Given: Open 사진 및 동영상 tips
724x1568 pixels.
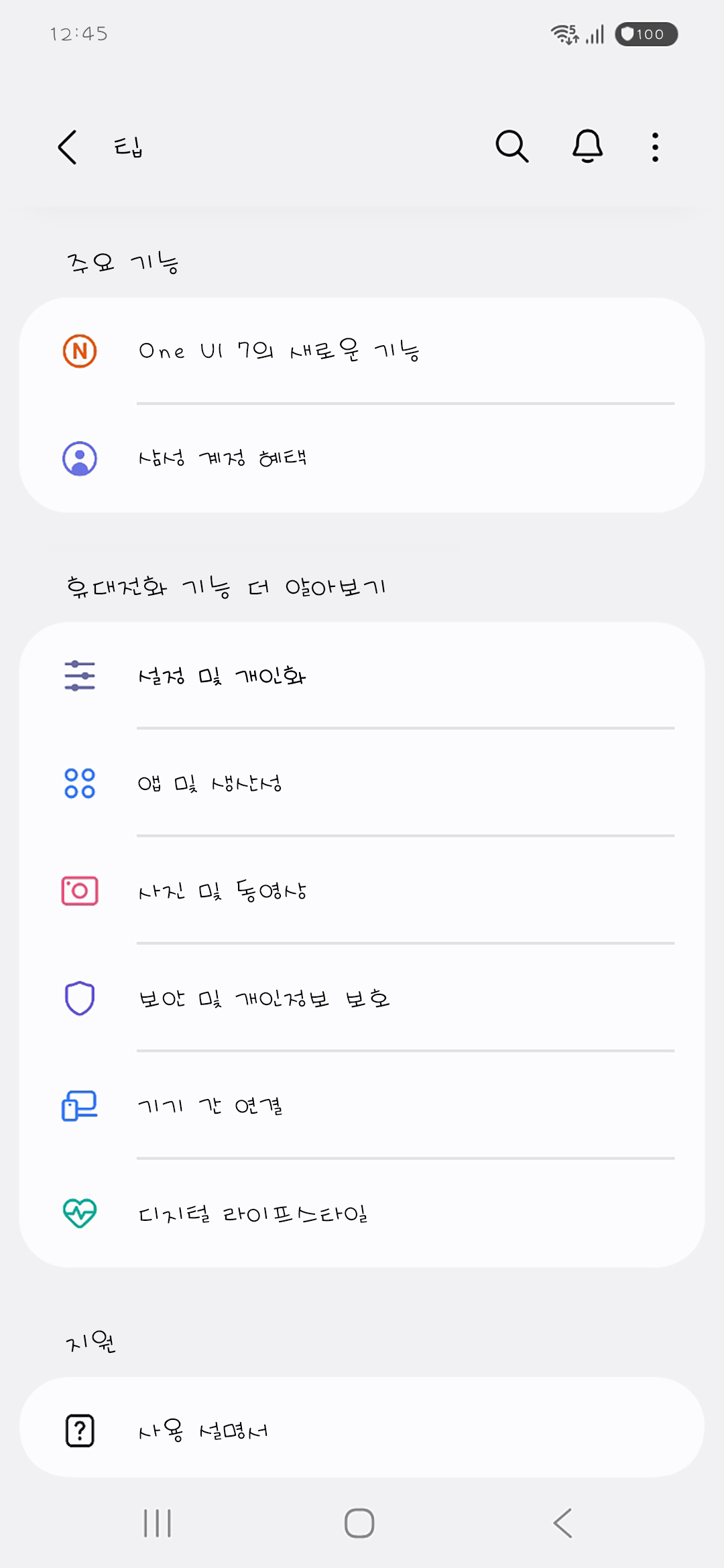Looking at the screenshot, I should tap(362, 891).
